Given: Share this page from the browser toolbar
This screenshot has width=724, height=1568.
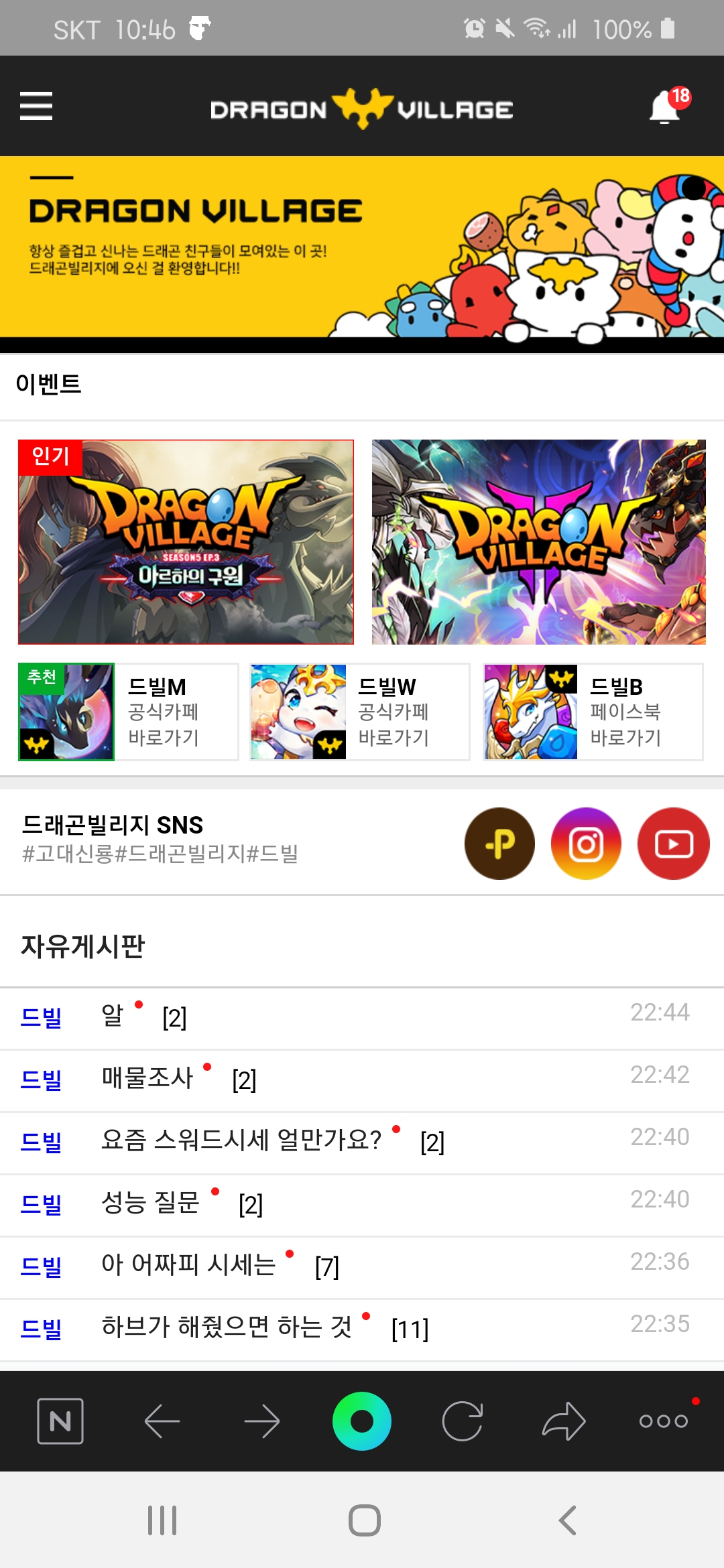Looking at the screenshot, I should coord(563,1421).
